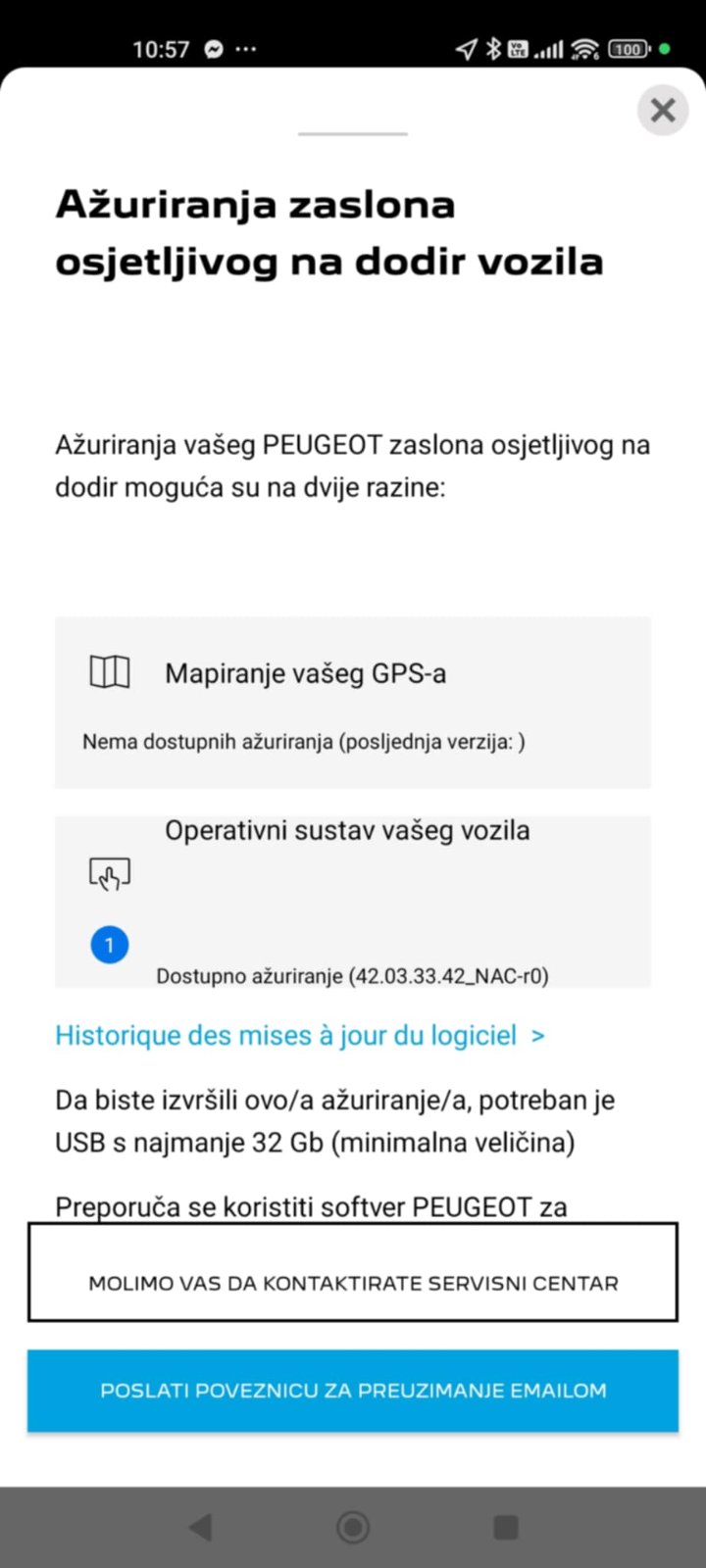The image size is (706, 1568).
Task: Open the recent apps view
Action: coord(506,1527)
